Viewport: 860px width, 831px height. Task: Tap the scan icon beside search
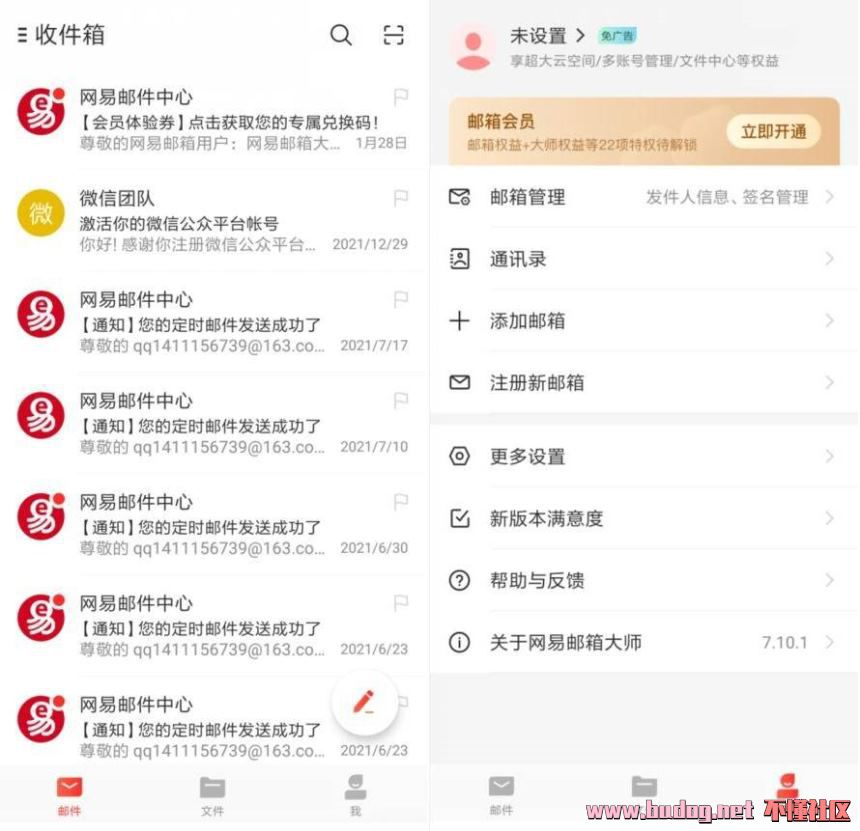coord(394,35)
